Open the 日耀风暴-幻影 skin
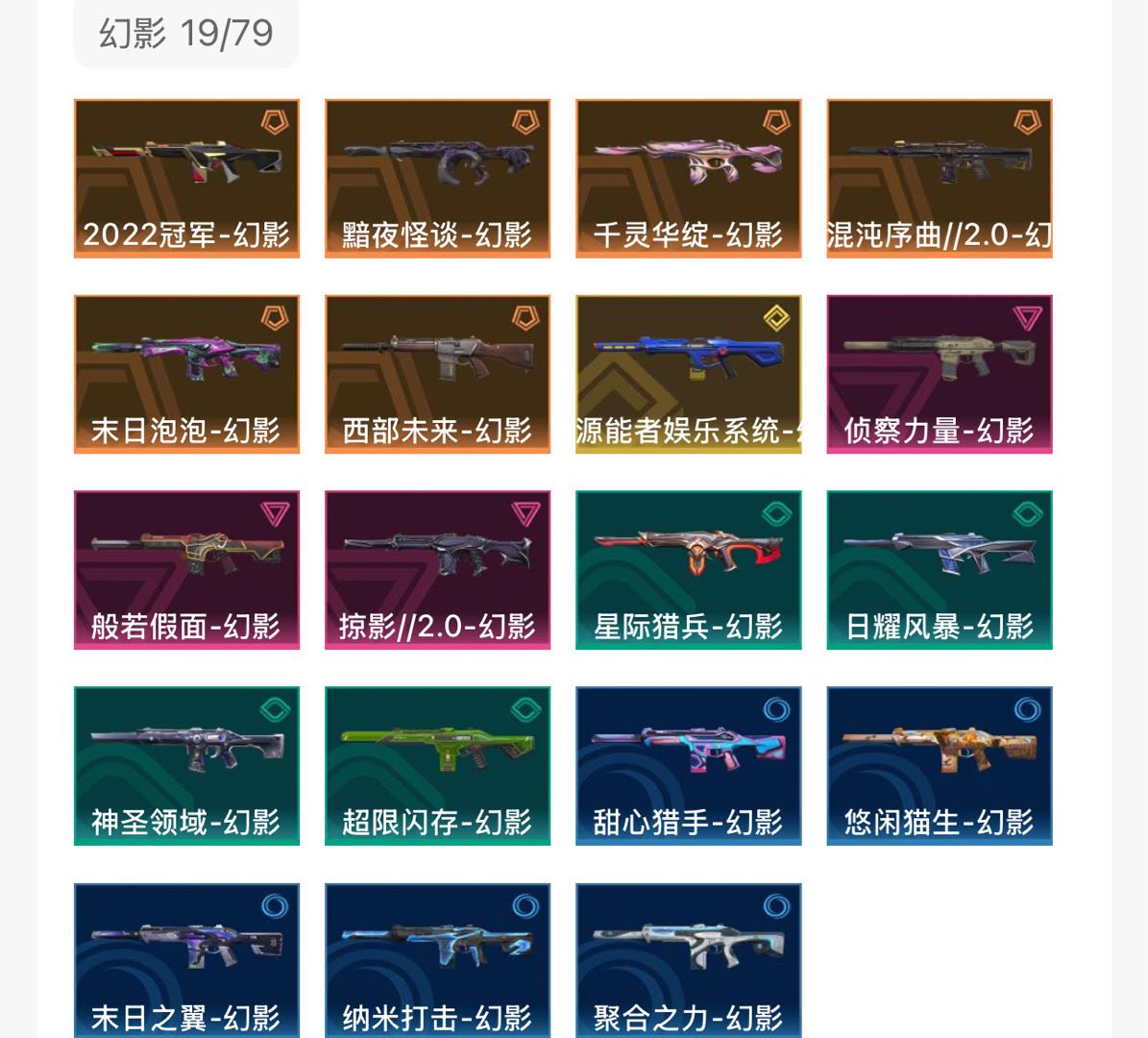Viewport: 1148px width, 1038px height. click(940, 570)
